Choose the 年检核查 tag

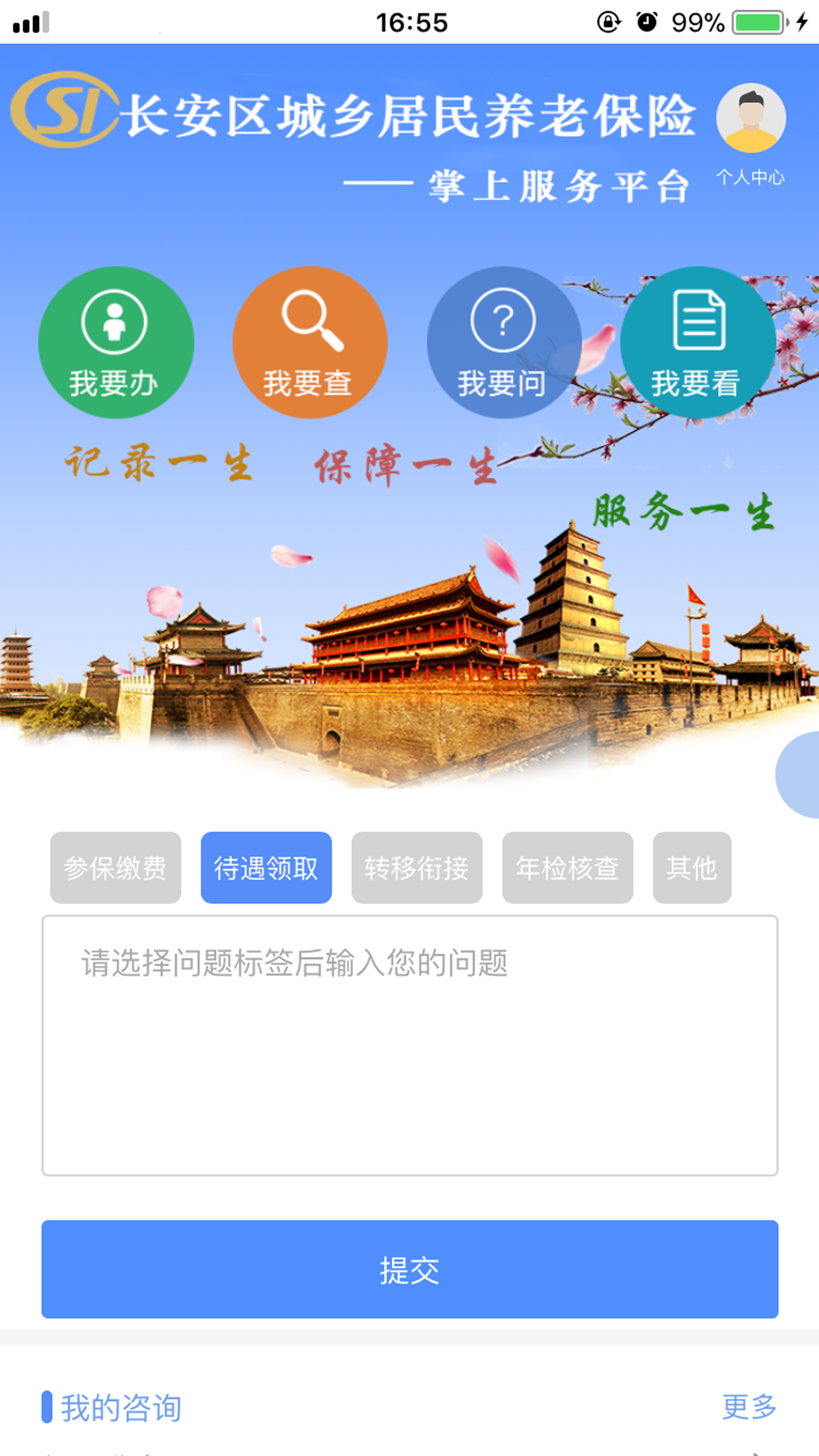(x=567, y=867)
